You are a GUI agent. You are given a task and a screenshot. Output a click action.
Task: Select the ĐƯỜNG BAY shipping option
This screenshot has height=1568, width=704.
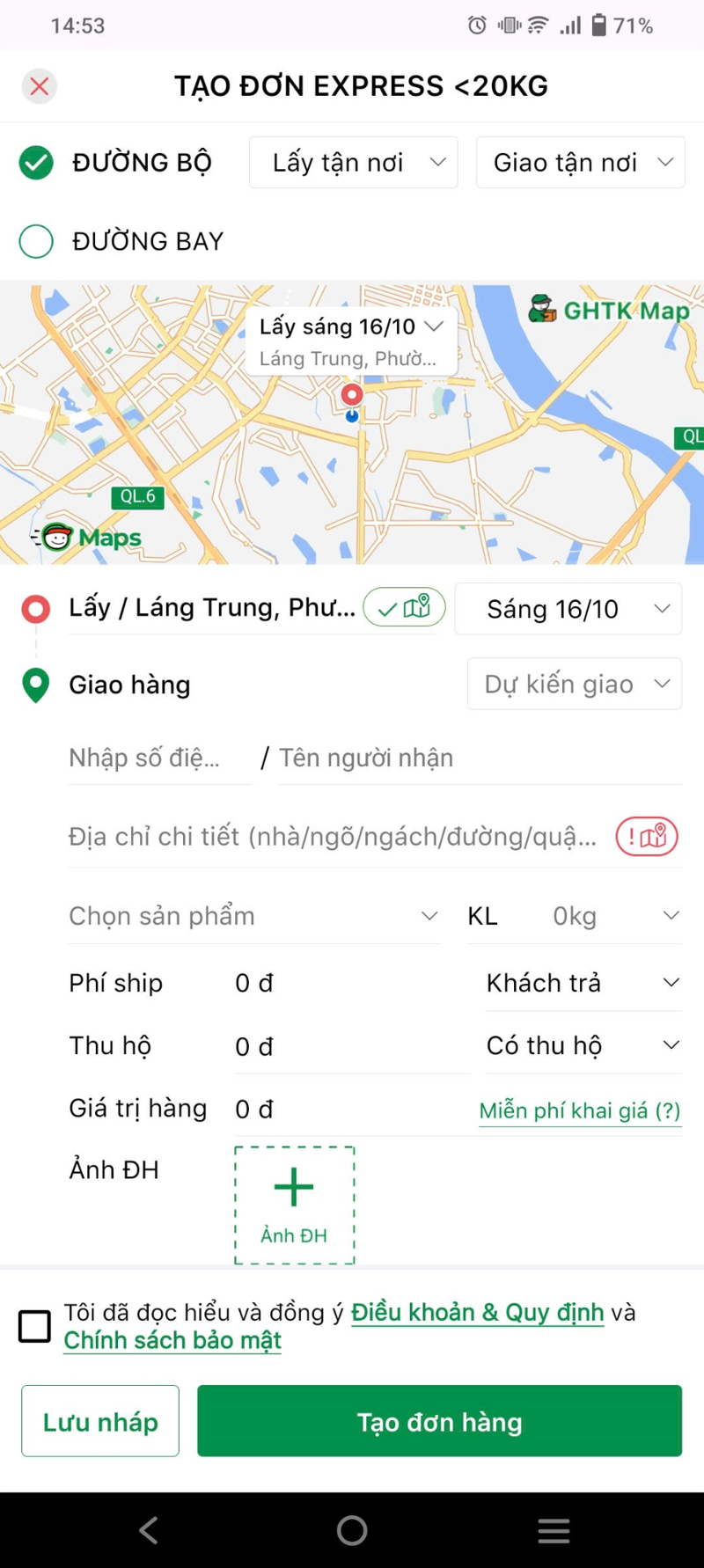click(x=36, y=241)
